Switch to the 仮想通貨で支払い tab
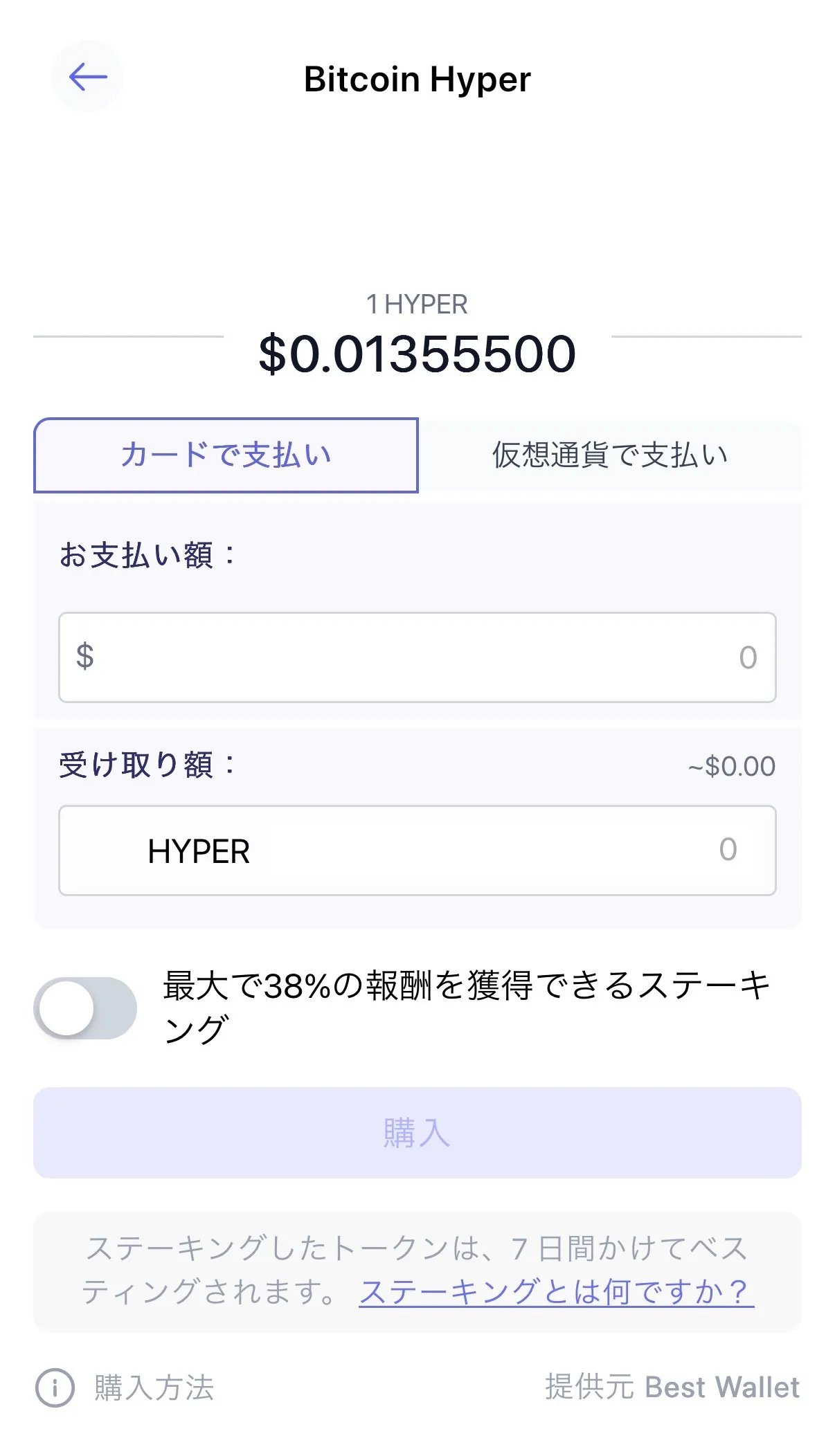Screen dimensions: 835x1456 (609, 455)
